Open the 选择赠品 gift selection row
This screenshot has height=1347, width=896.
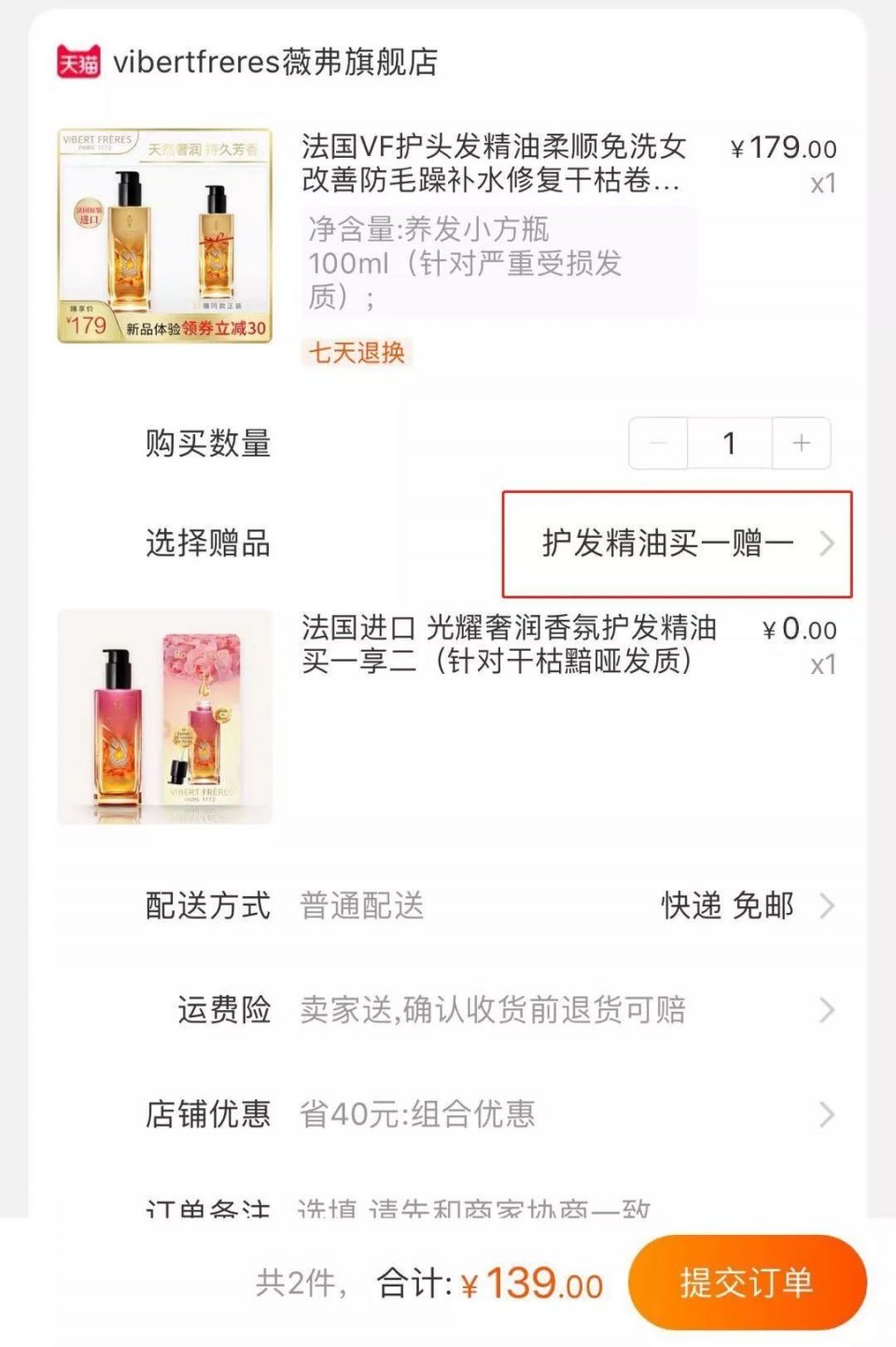point(677,543)
